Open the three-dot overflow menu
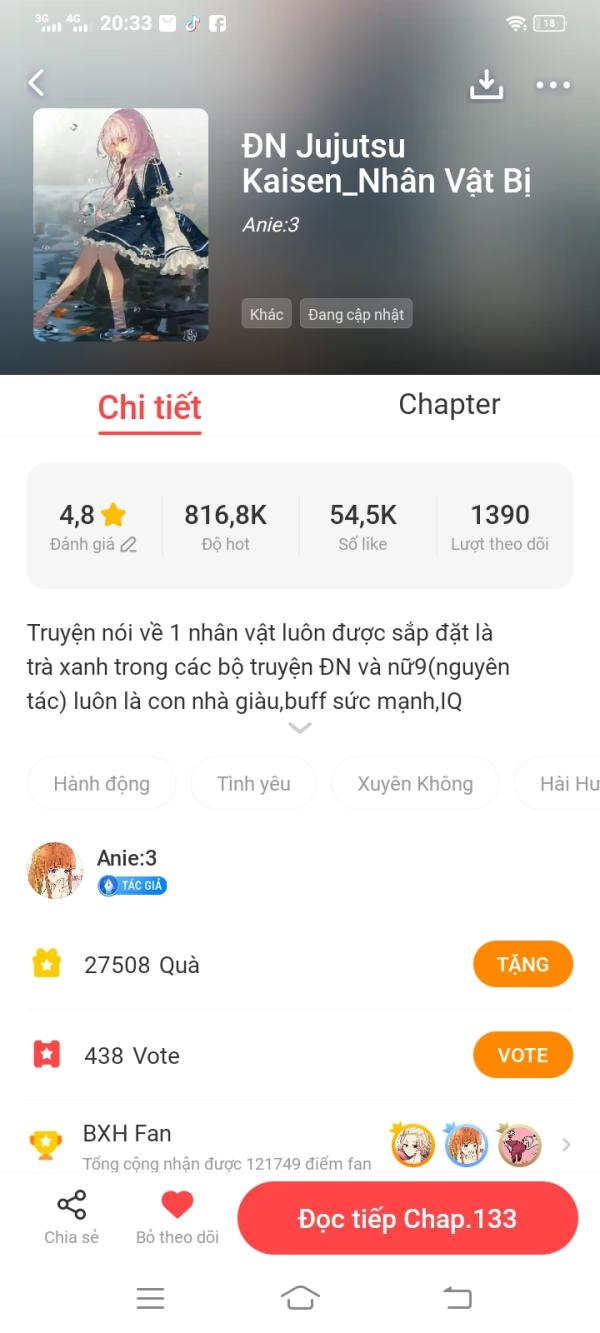The width and height of the screenshot is (600, 1333). (x=553, y=85)
